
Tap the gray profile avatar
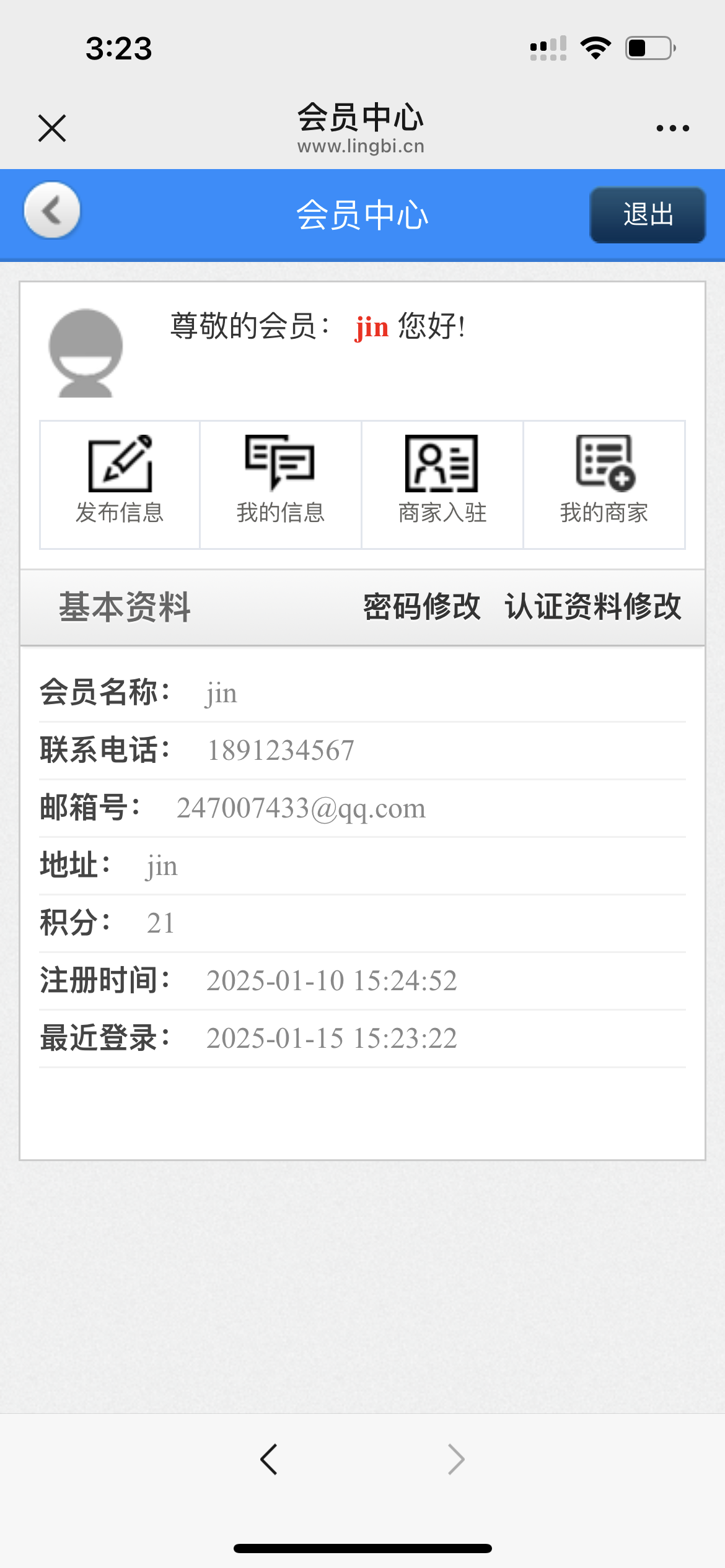pos(86,353)
